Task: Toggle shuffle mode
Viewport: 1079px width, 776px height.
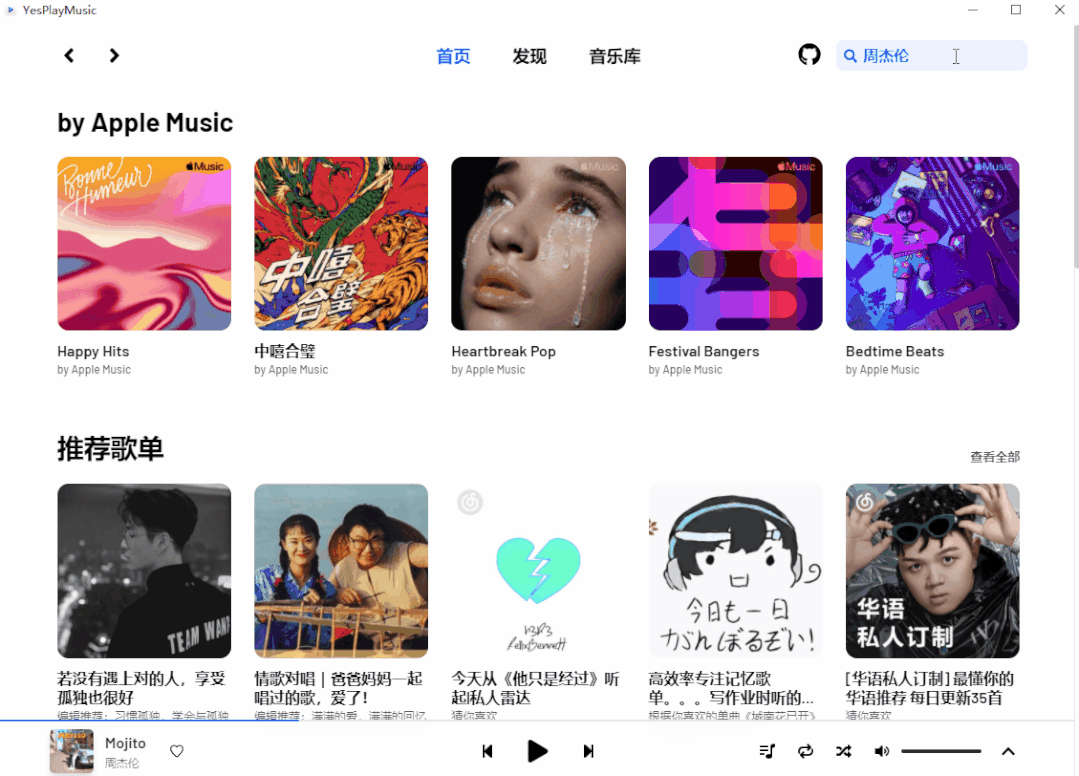Action: 843,751
